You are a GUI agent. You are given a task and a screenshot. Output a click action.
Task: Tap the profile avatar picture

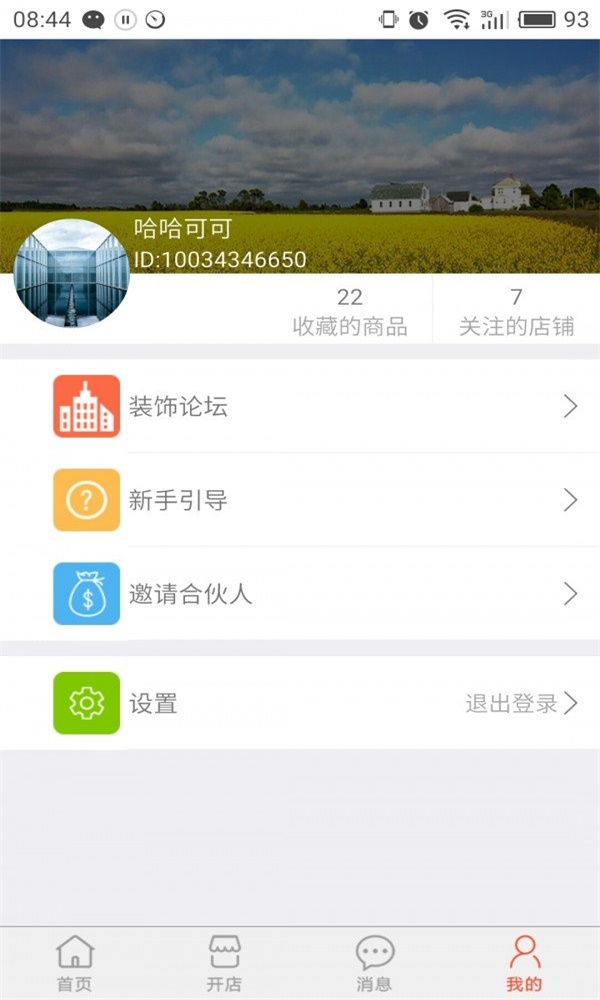[71, 273]
